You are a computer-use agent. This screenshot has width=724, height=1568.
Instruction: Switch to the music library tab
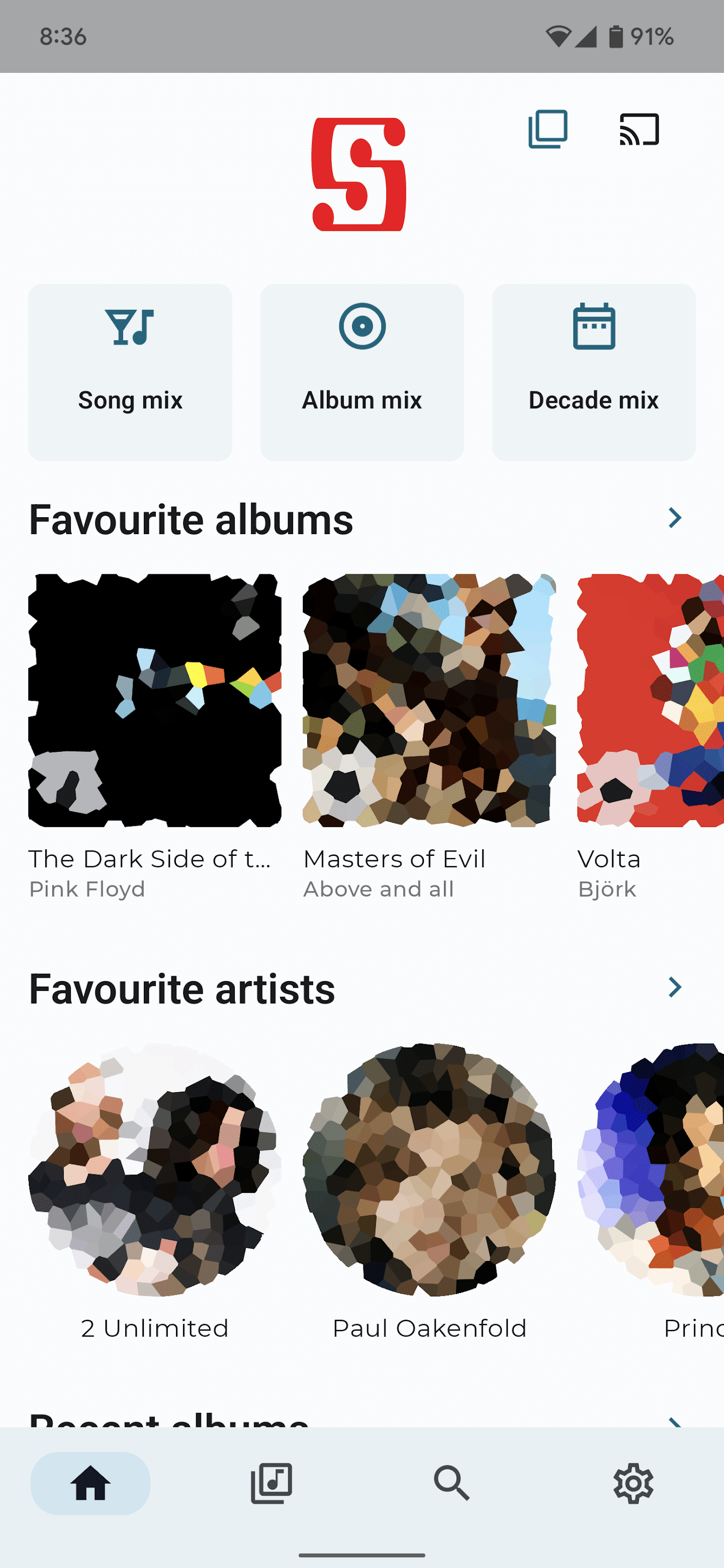(x=272, y=1483)
